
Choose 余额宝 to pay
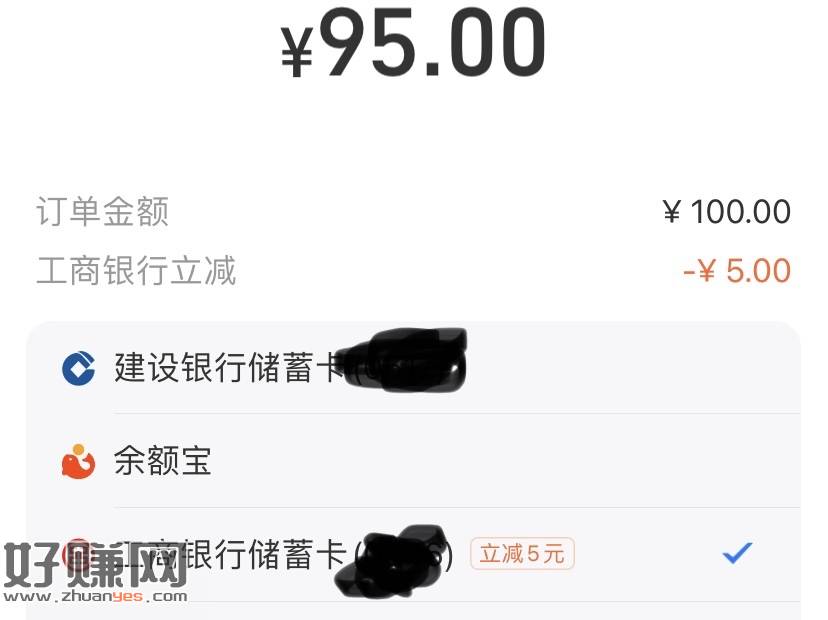pyautogui.click(x=163, y=461)
